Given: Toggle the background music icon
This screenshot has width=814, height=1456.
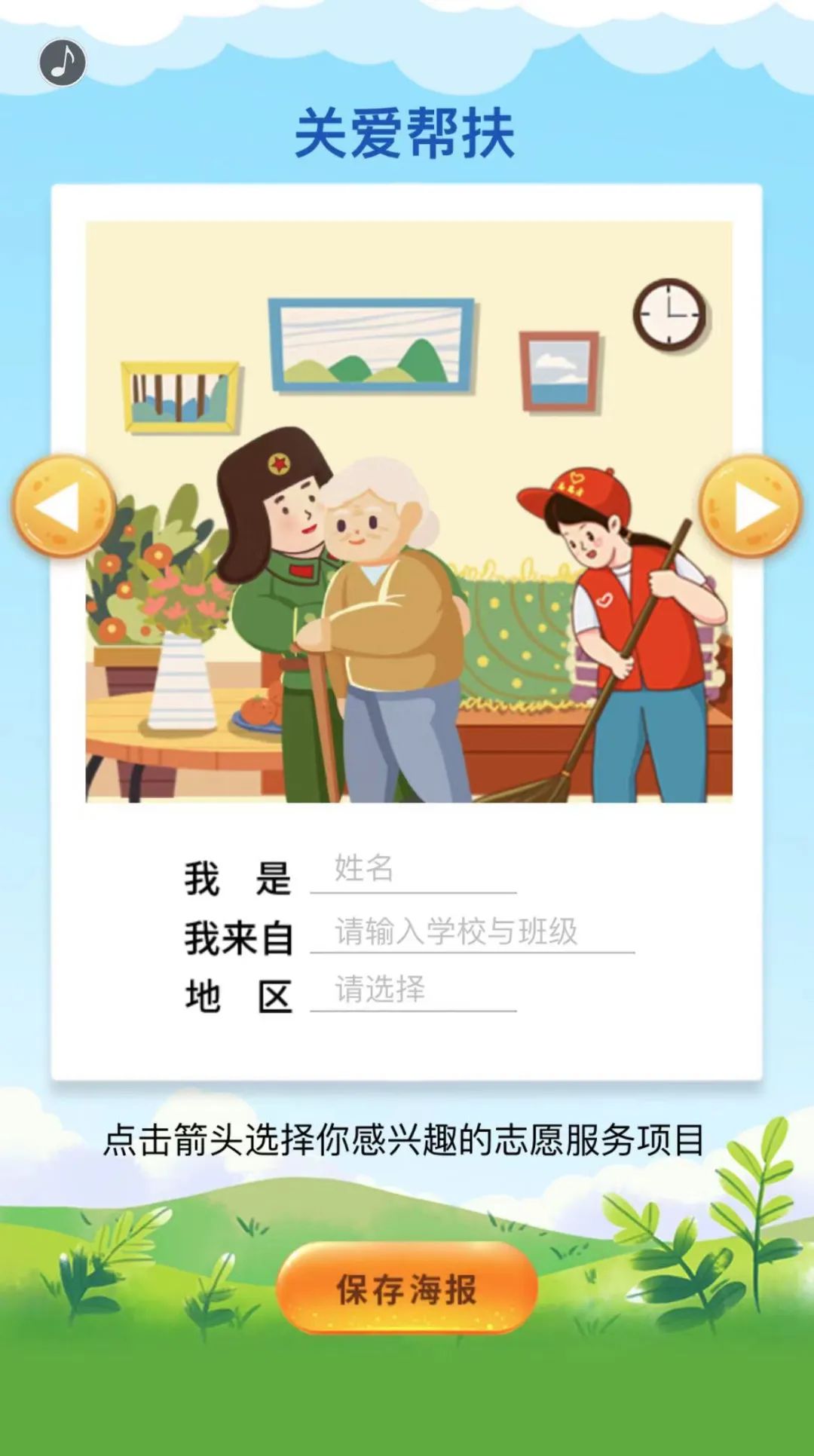Looking at the screenshot, I should 63,63.
